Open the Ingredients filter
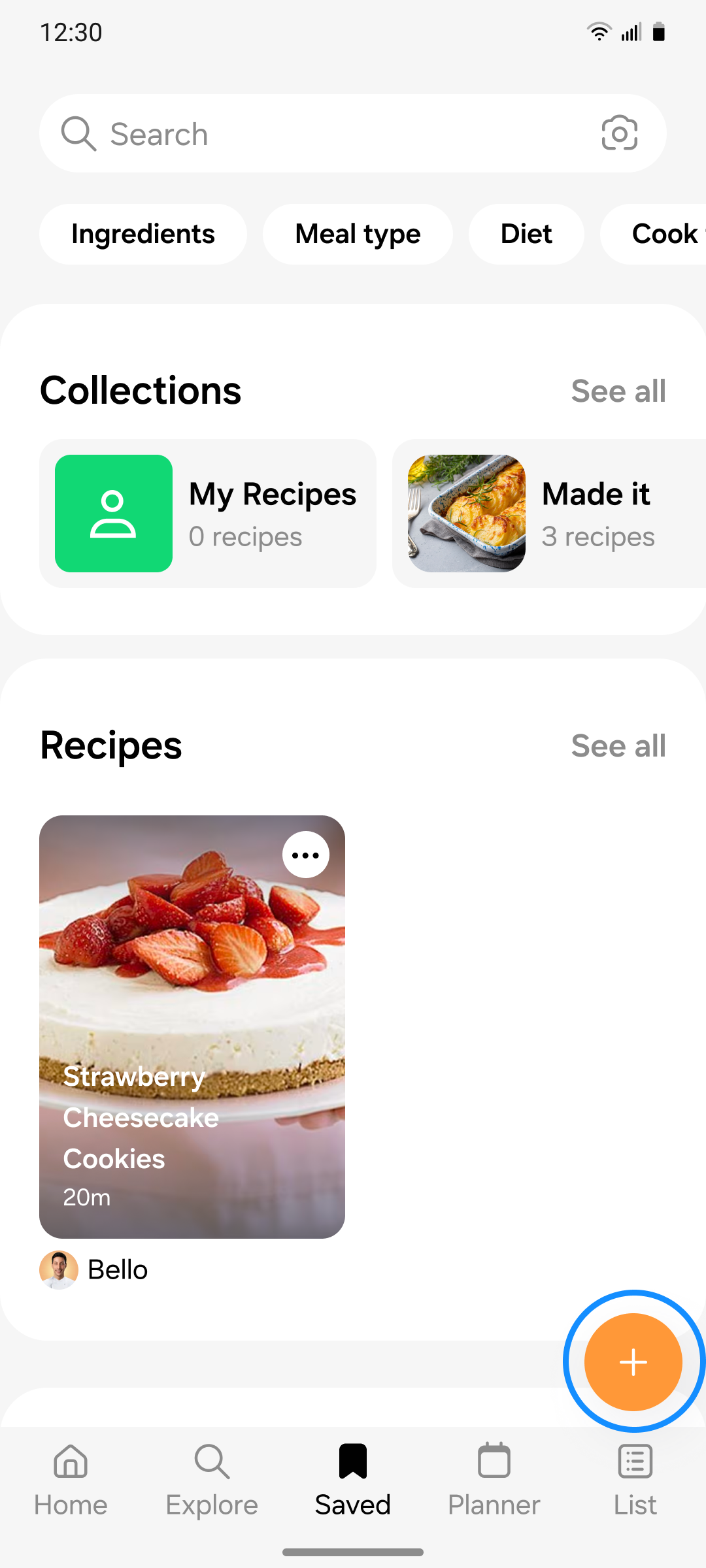 click(x=143, y=234)
